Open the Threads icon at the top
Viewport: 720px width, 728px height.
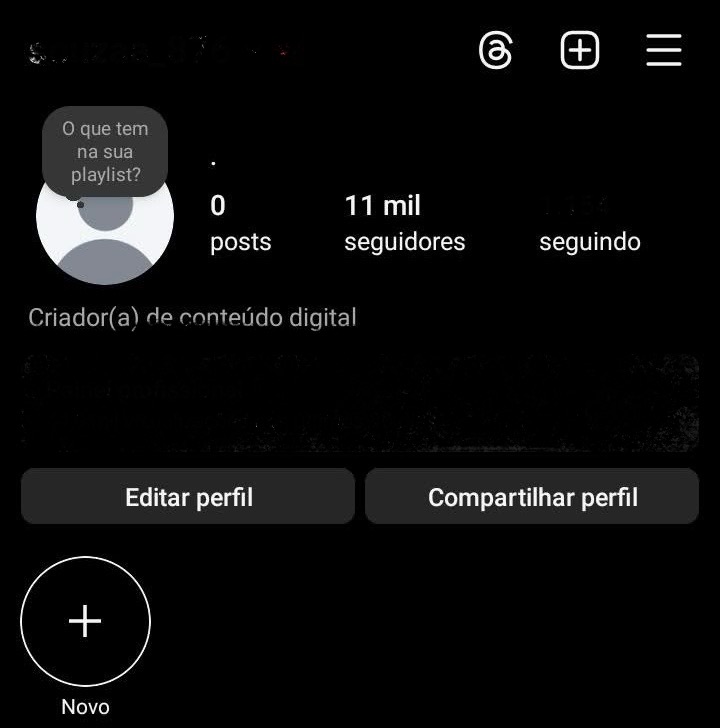pyautogui.click(x=495, y=50)
